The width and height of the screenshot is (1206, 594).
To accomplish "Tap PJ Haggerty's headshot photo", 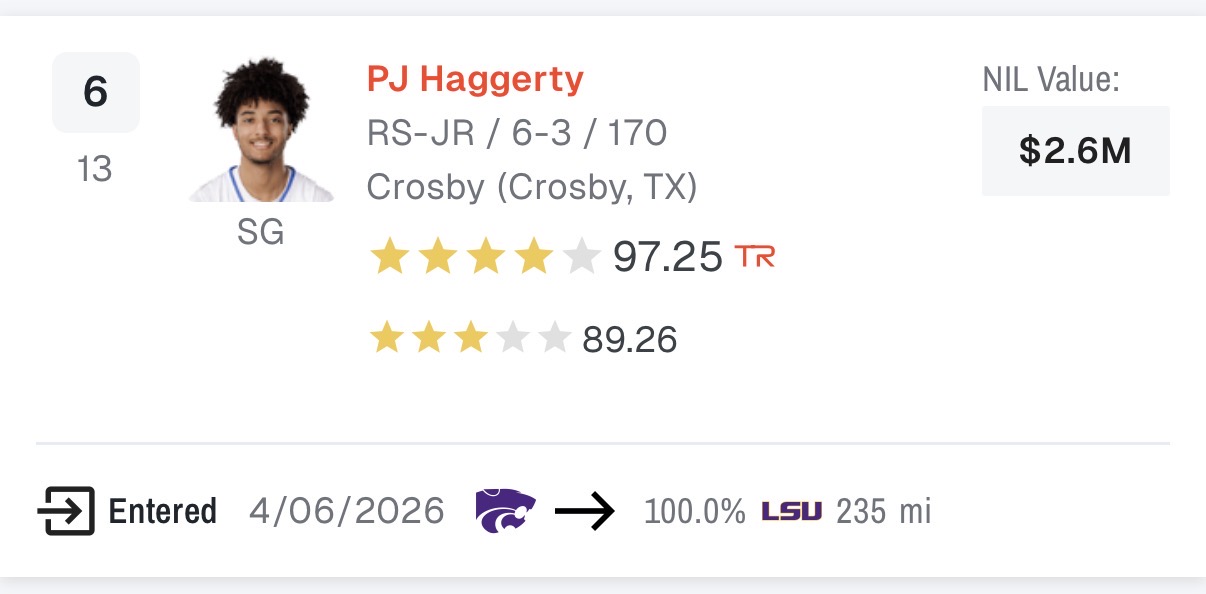I will (261, 130).
